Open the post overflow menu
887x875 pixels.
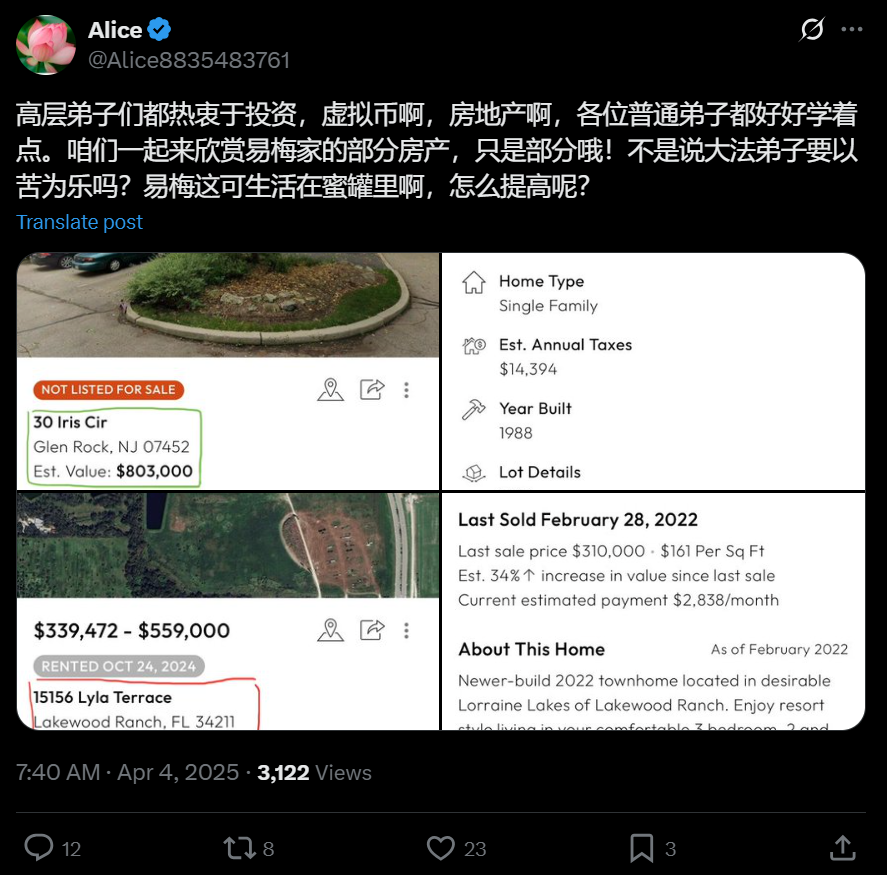click(x=852, y=30)
